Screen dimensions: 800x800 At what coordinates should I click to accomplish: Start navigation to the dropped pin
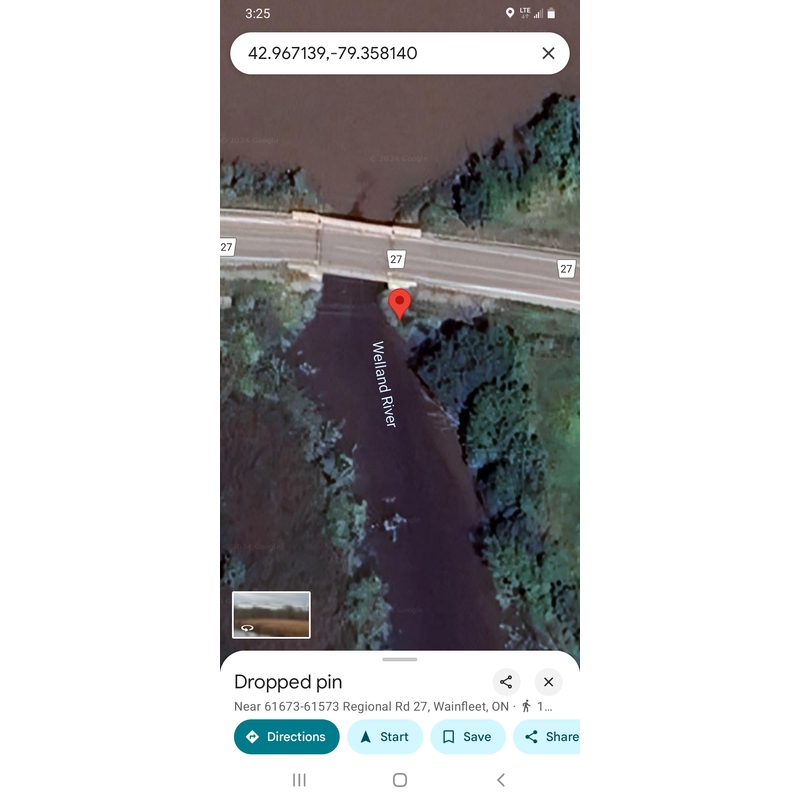click(x=384, y=737)
